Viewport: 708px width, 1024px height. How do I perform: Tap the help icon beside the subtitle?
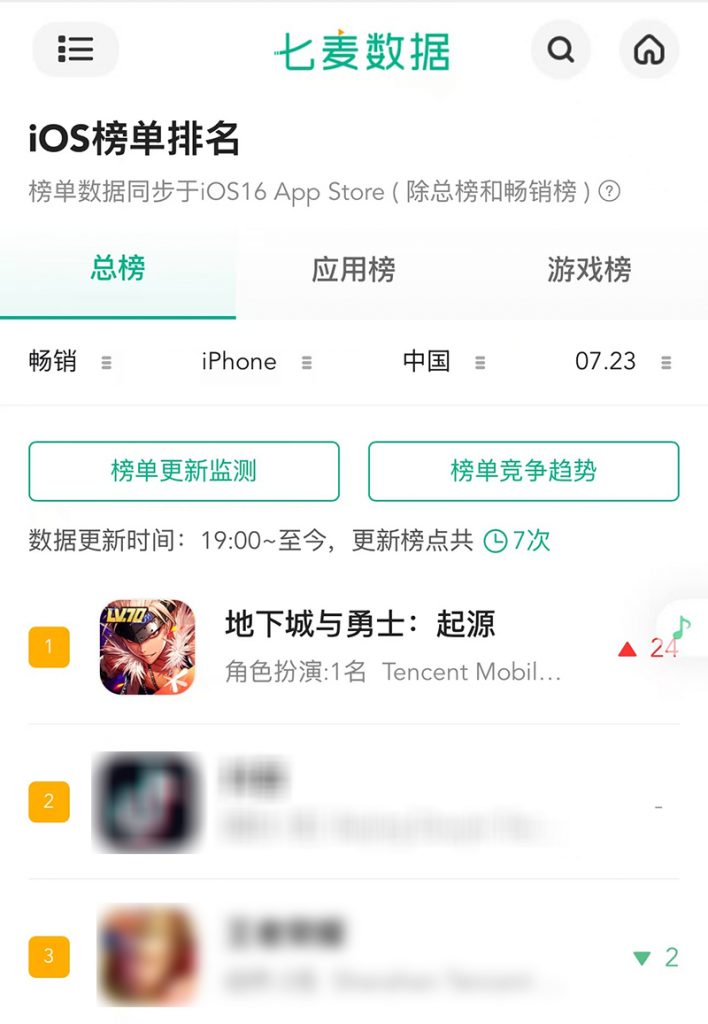(x=608, y=192)
